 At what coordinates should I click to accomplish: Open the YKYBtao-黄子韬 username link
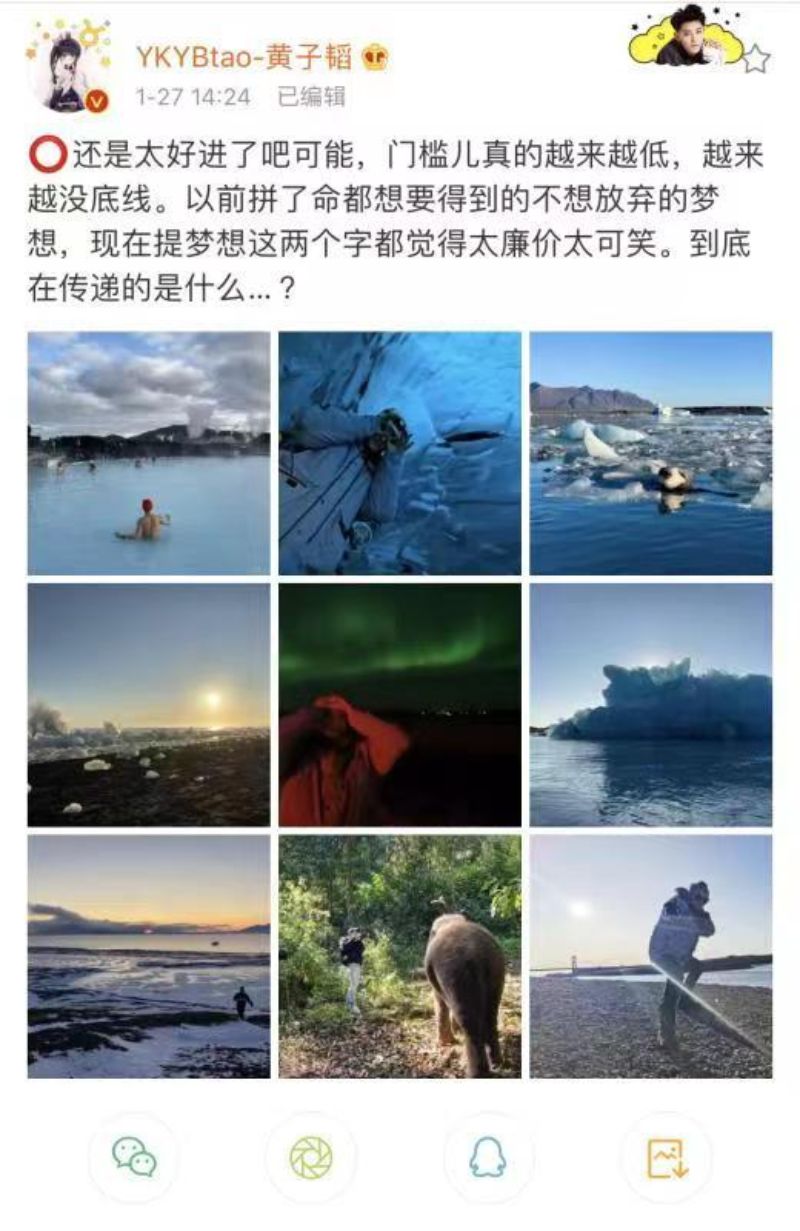pyautogui.click(x=243, y=58)
